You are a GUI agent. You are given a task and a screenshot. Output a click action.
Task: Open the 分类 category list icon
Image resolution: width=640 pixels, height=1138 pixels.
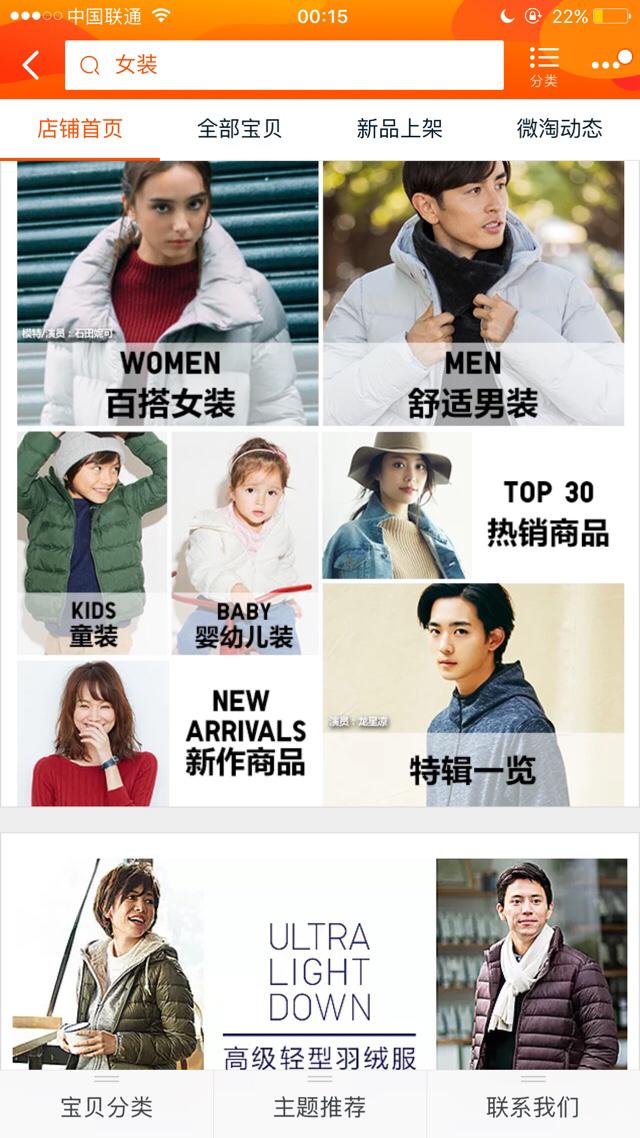(x=544, y=66)
